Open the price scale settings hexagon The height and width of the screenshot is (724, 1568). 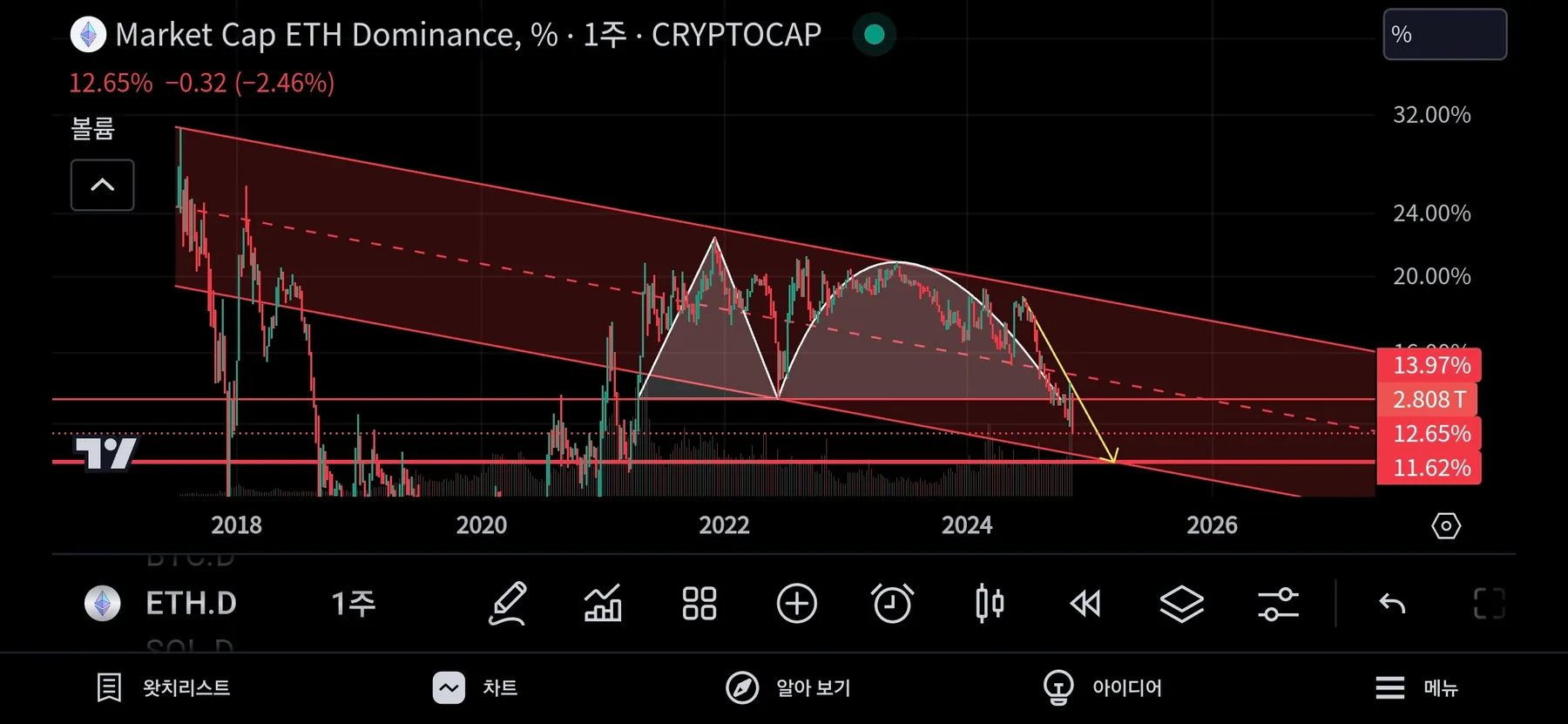coord(1446,525)
